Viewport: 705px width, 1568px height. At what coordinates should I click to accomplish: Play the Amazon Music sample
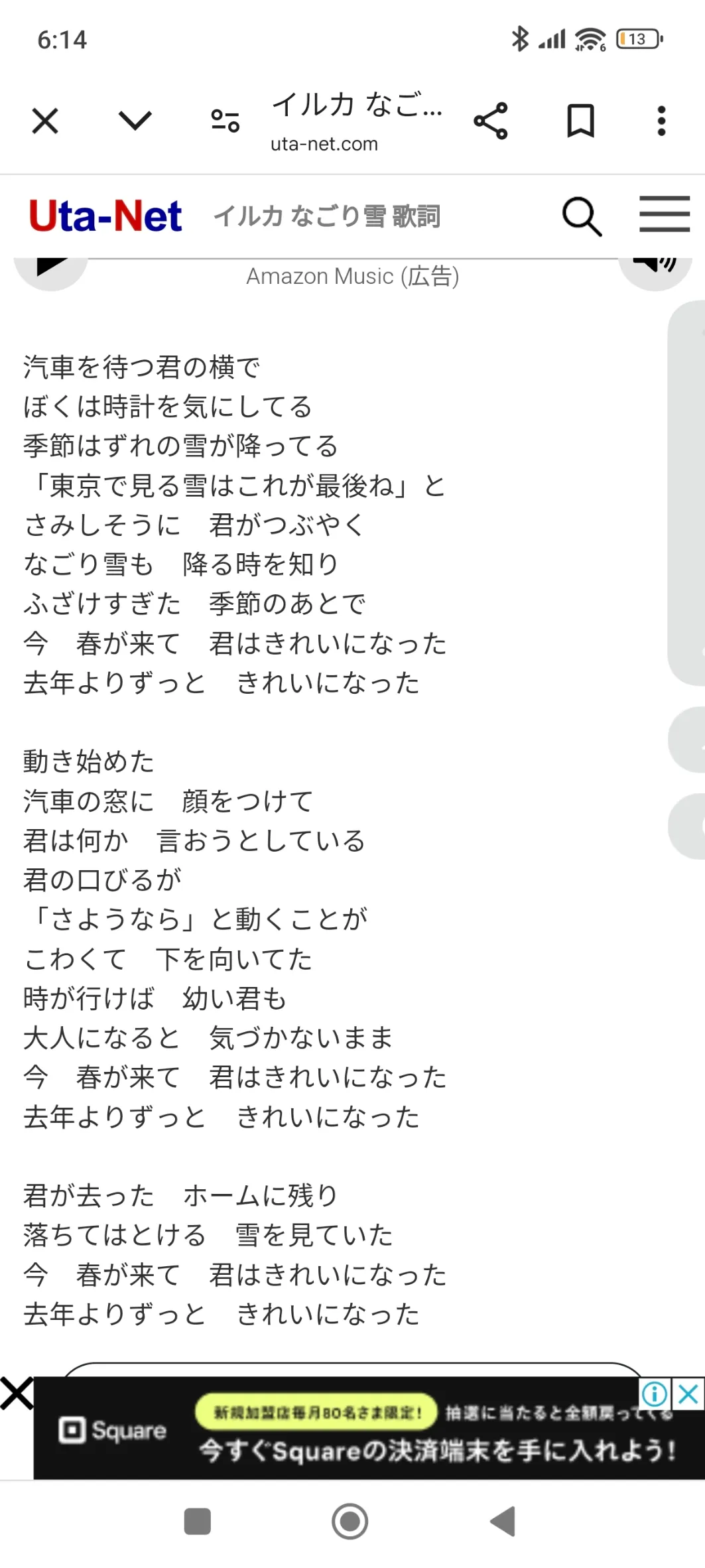point(50,268)
